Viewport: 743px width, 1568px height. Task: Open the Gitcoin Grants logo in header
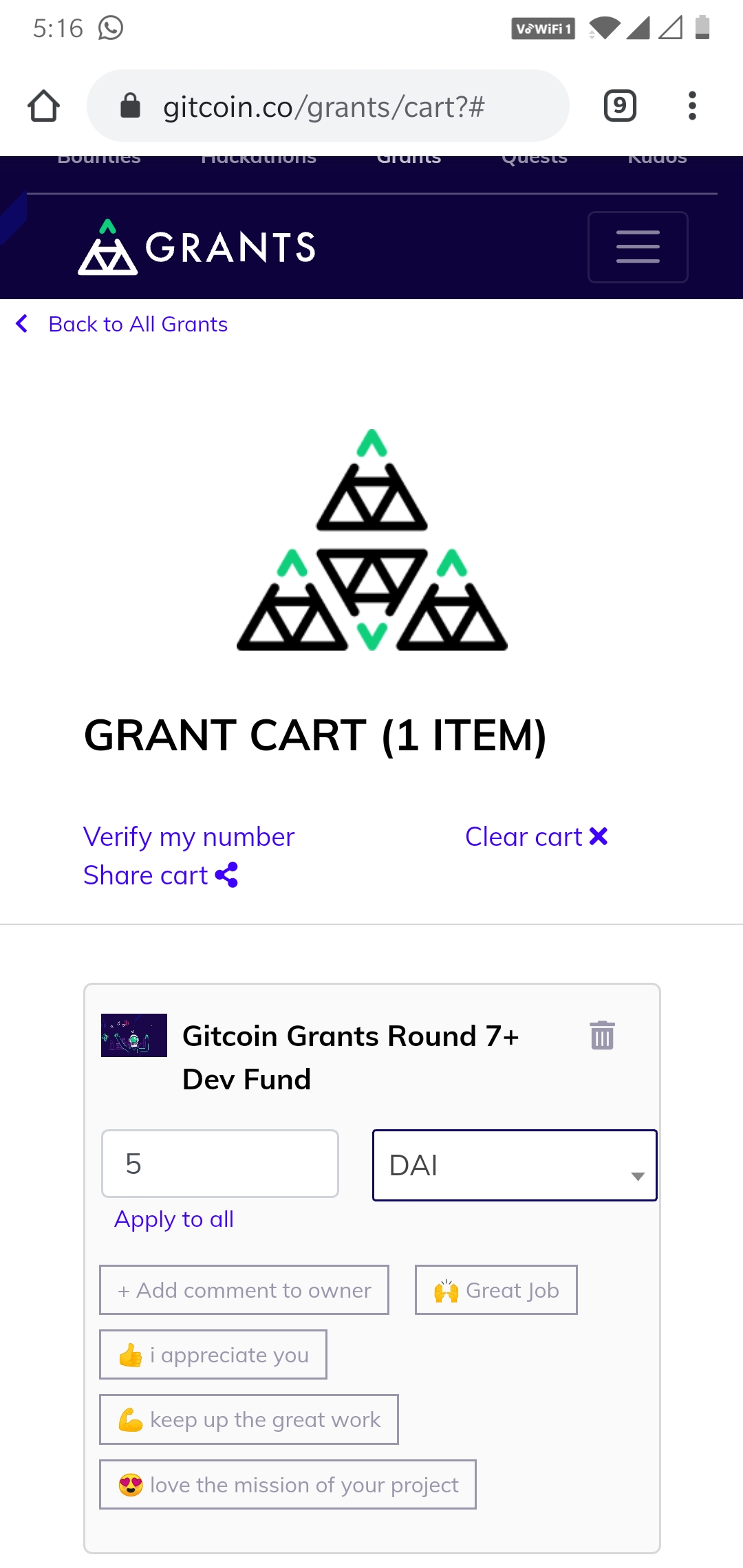(197, 247)
